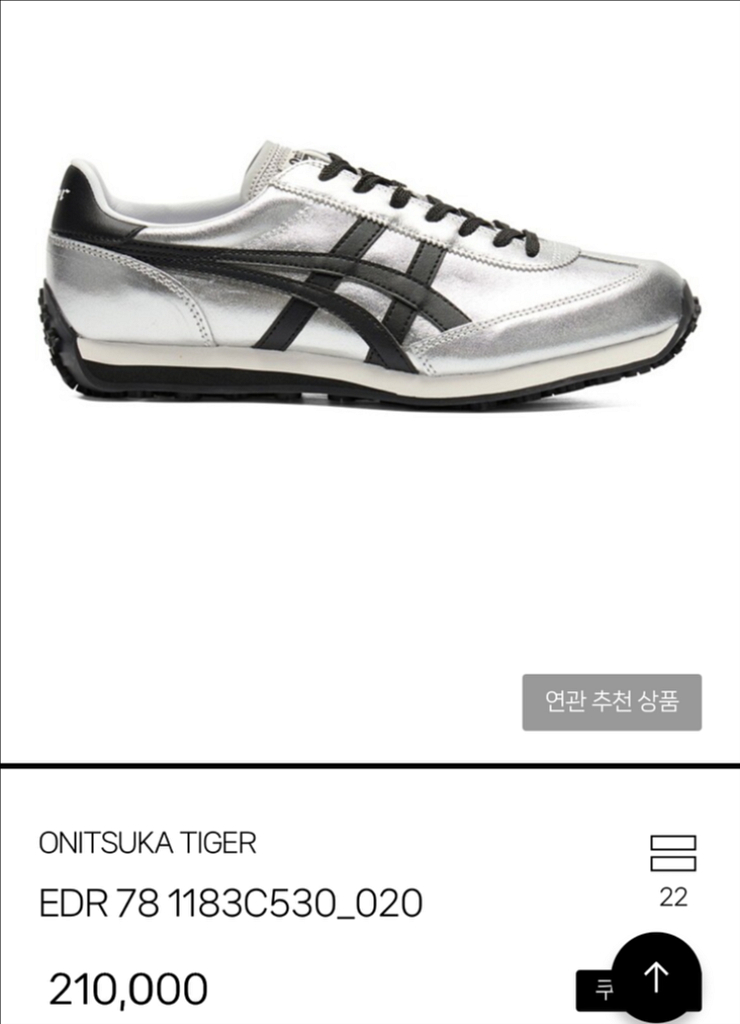Open the 연관 추천 상품 related products button
The height and width of the screenshot is (1024, 740).
[611, 702]
